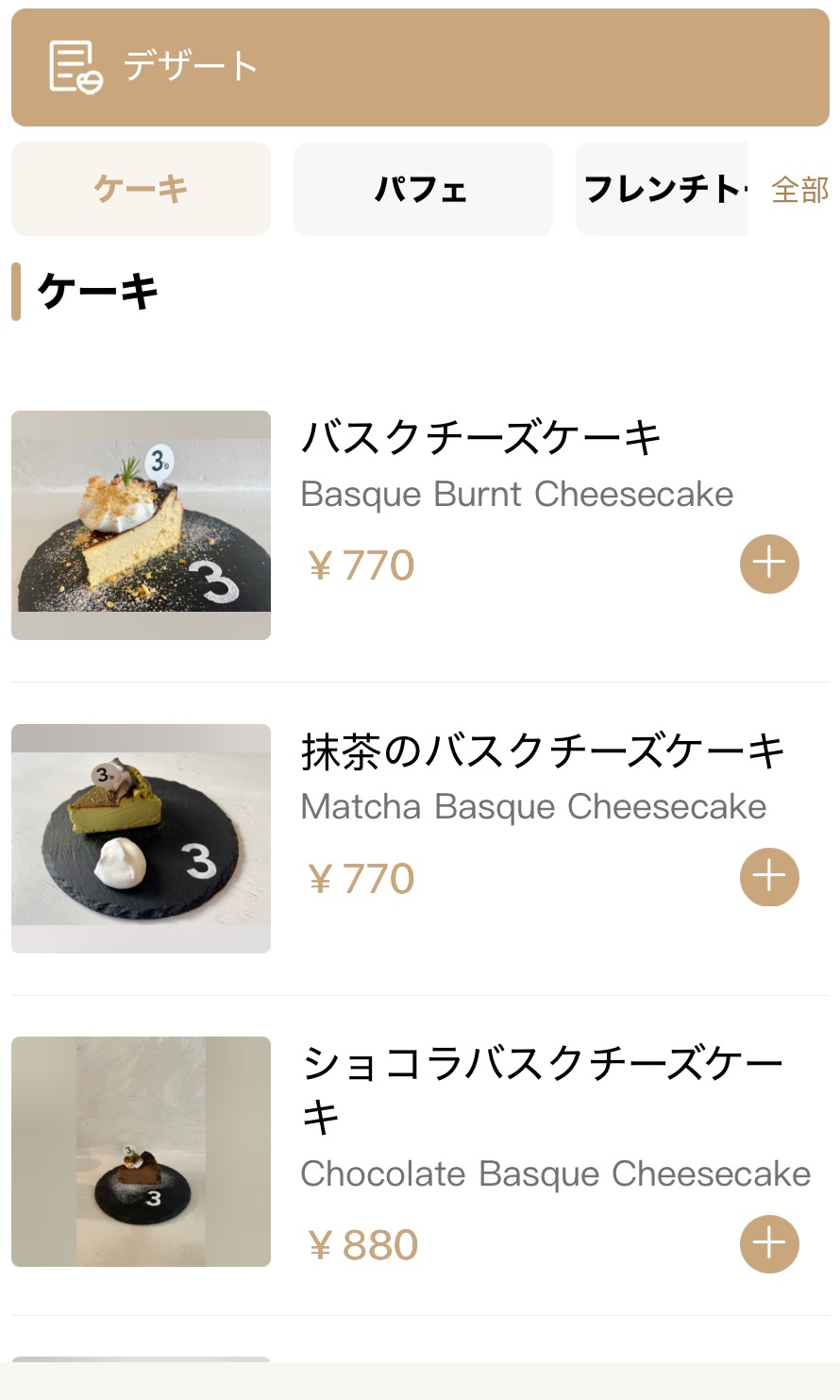Screen dimensions: 840x1400
Task: Switch to the フレンチト category tab
Action: pos(661,189)
